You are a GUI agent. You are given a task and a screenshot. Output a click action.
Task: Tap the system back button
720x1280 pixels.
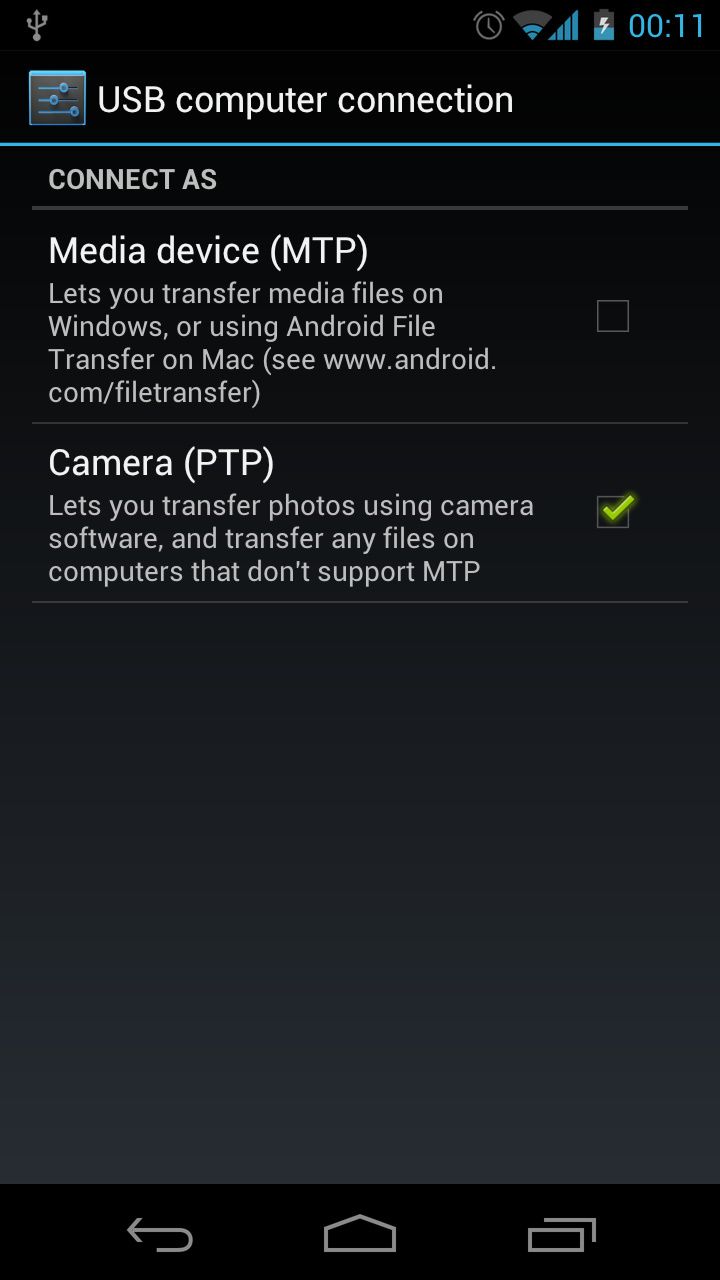pyautogui.click(x=160, y=1235)
